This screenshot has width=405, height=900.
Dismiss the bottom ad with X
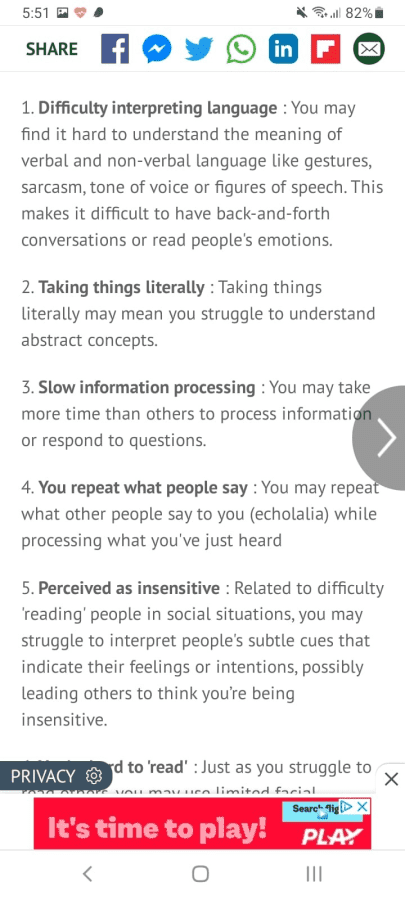click(391, 779)
